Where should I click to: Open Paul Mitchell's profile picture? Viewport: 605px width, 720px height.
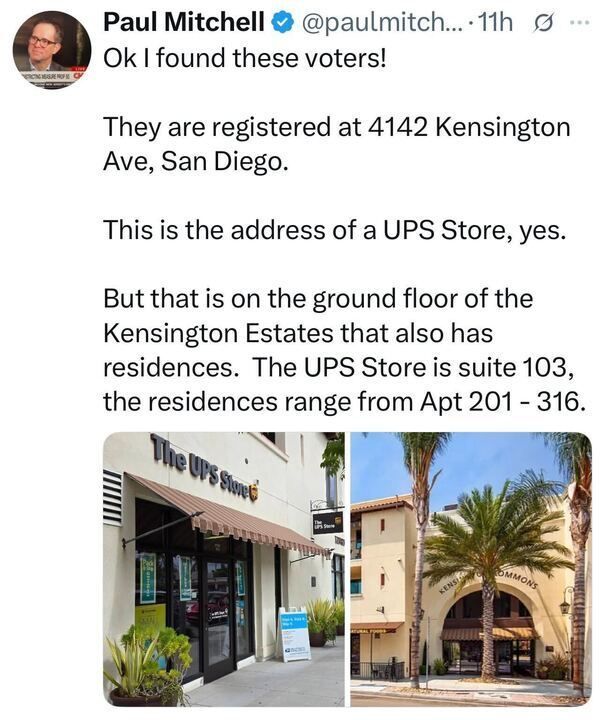[x=51, y=51]
